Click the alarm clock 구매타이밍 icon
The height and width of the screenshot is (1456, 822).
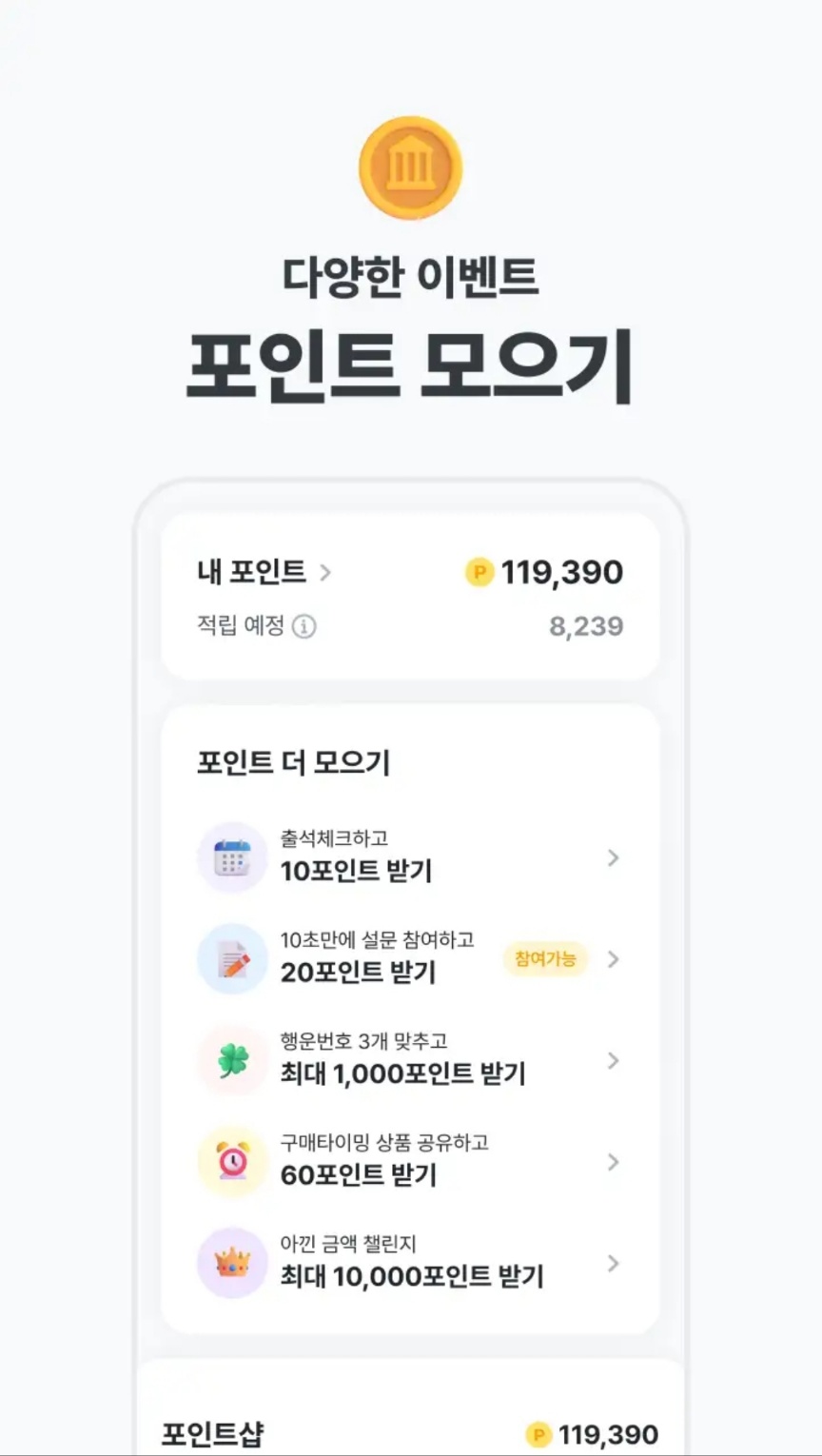click(231, 1162)
